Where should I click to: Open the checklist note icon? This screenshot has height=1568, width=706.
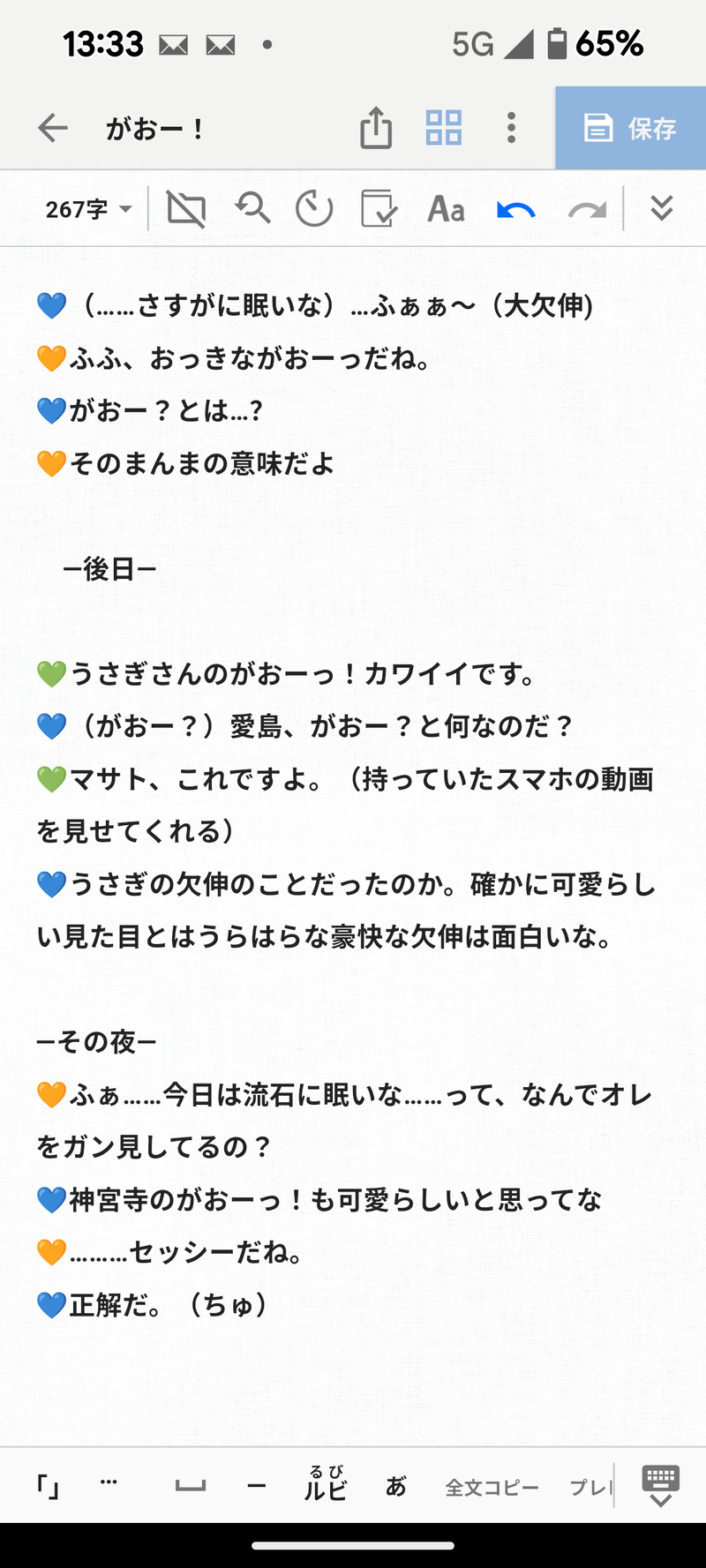379,210
